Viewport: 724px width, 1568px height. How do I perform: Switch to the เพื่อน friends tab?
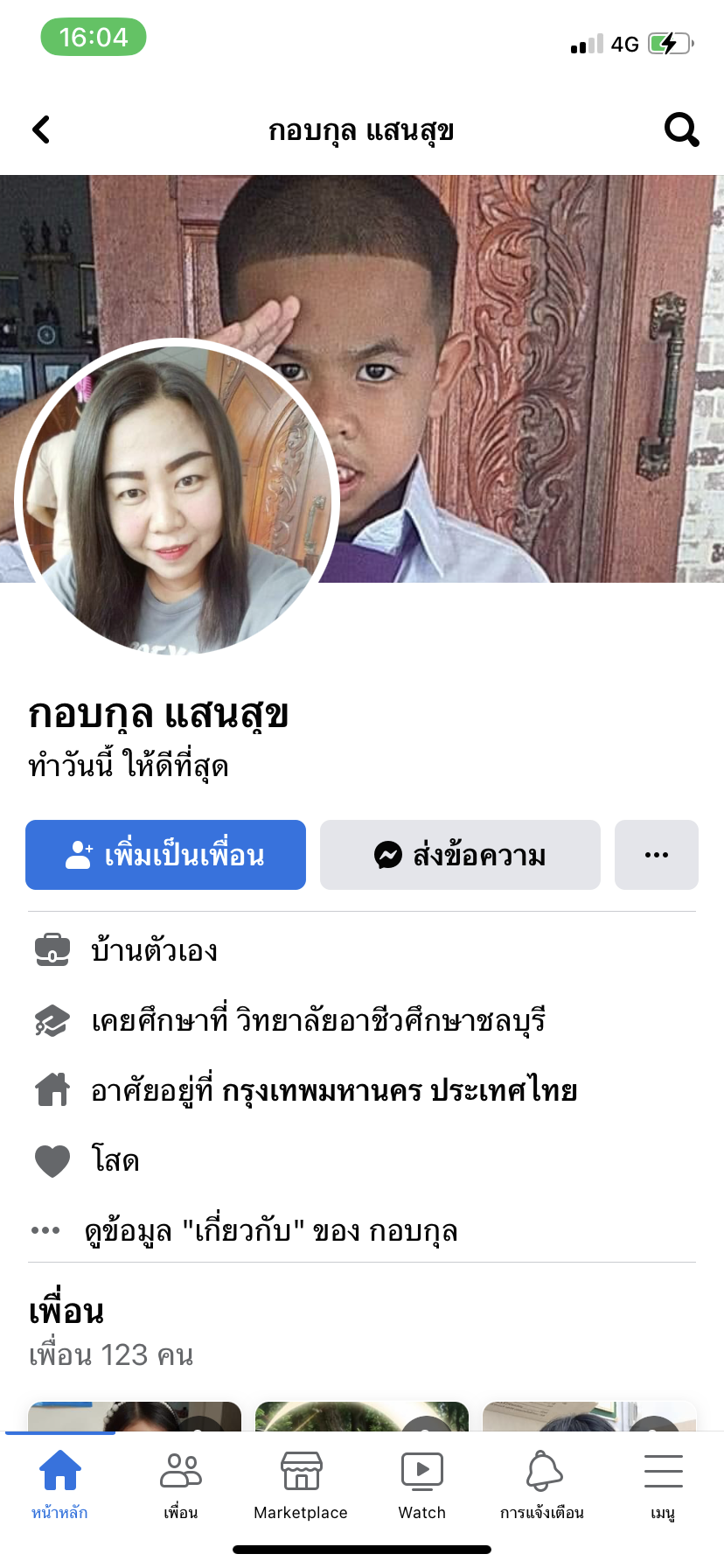180,1483
